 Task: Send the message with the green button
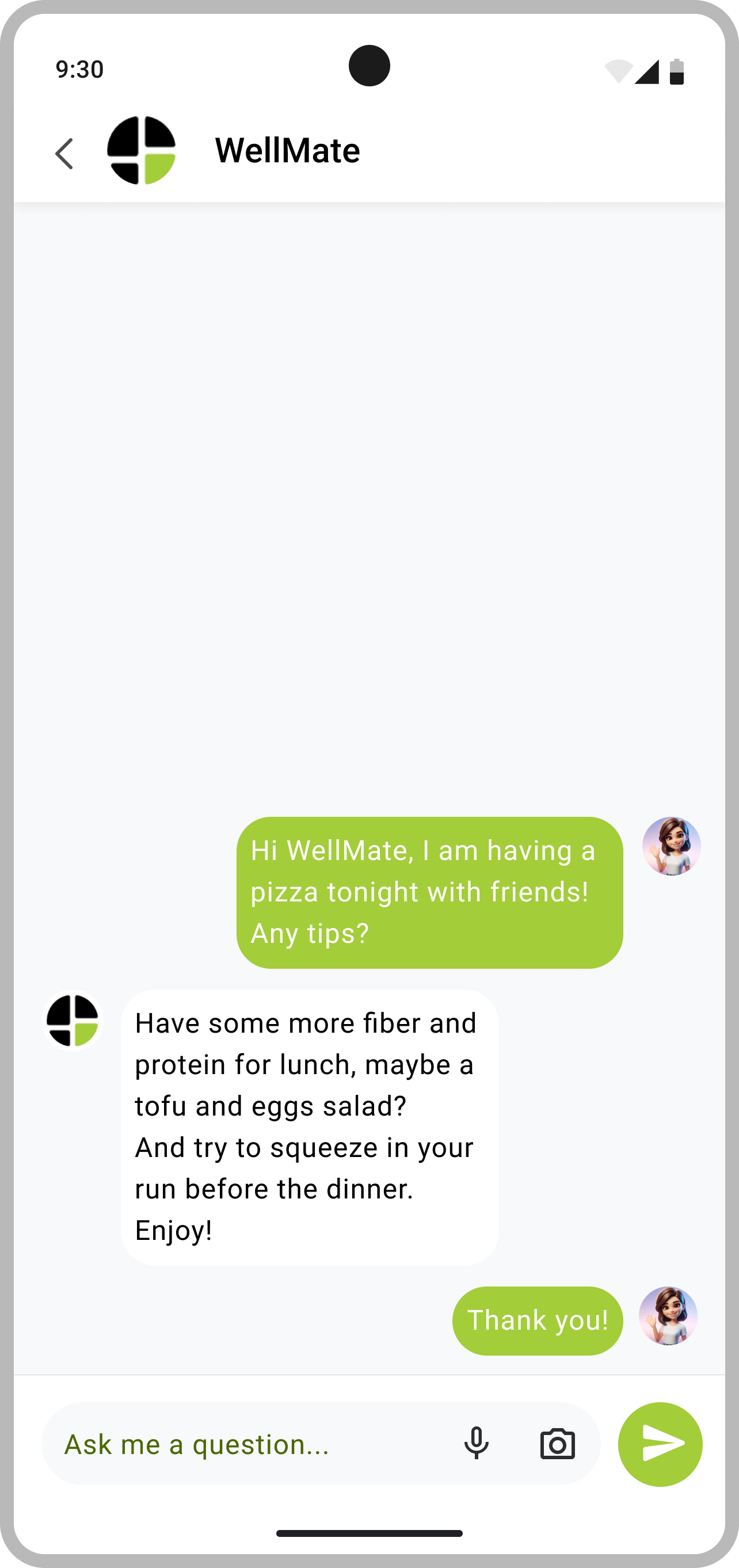click(x=660, y=1444)
